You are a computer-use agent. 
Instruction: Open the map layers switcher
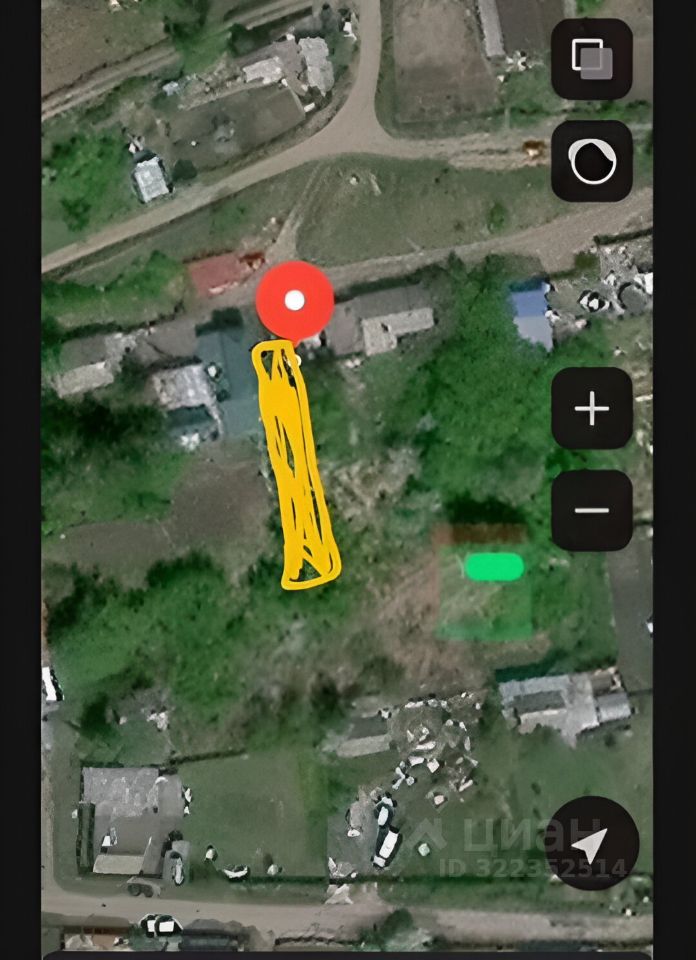(591, 59)
